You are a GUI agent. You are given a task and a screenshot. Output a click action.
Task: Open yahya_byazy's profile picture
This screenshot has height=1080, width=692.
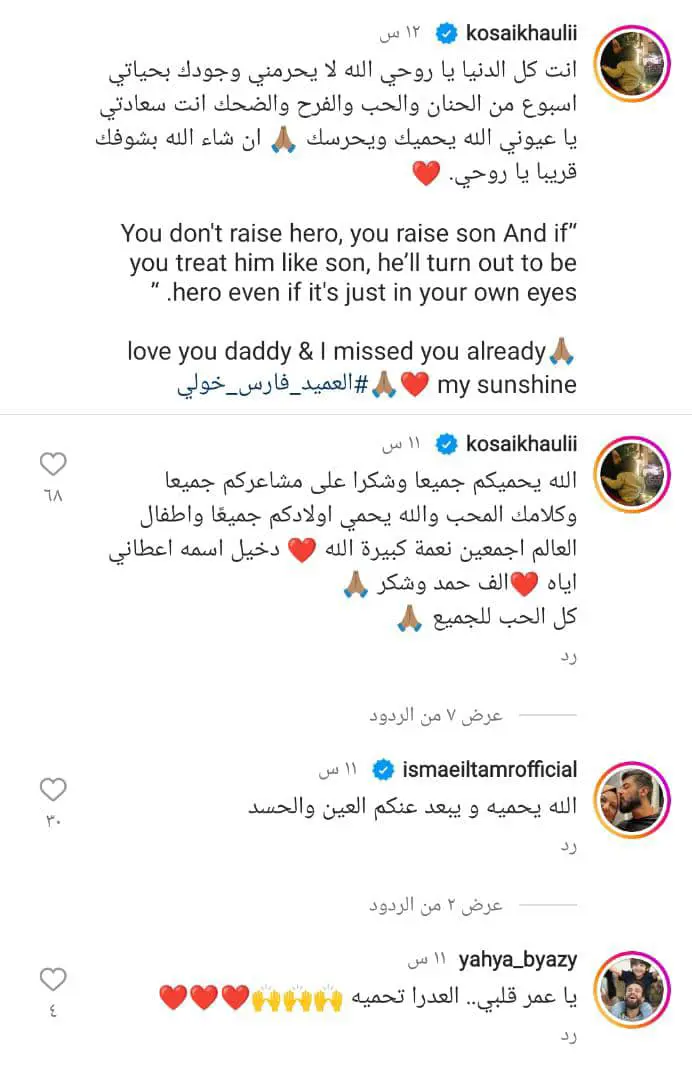631,988
